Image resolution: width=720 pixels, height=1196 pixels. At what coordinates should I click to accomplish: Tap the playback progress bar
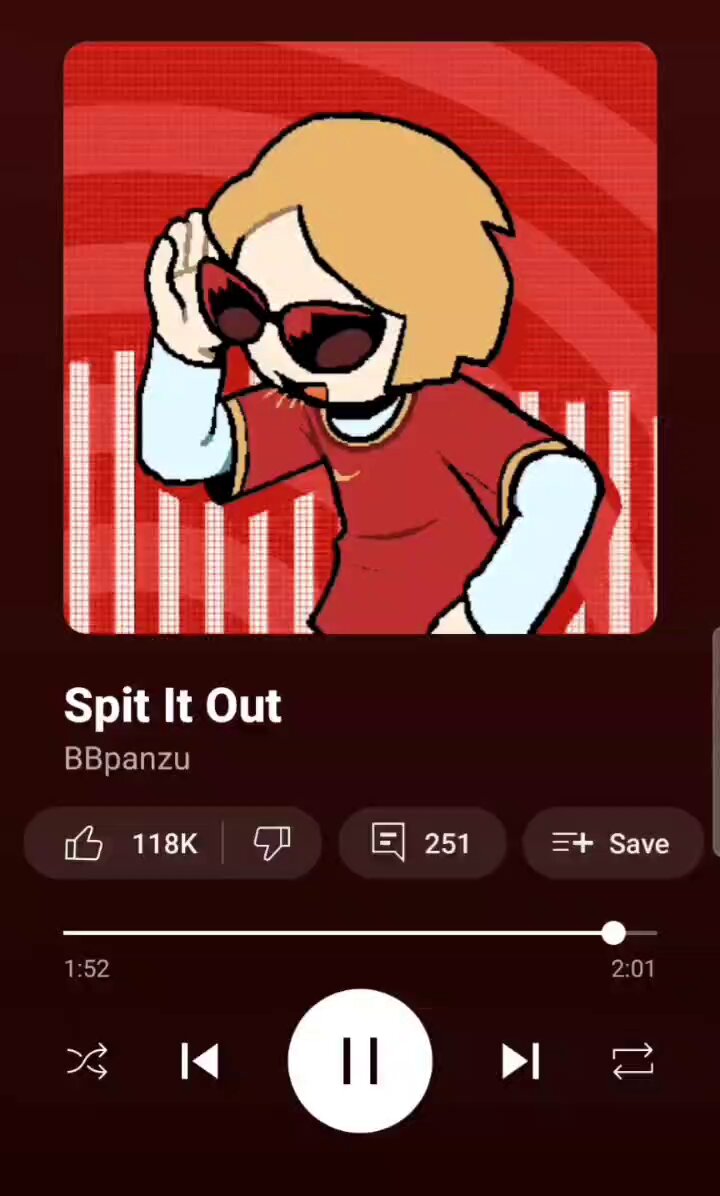(360, 933)
